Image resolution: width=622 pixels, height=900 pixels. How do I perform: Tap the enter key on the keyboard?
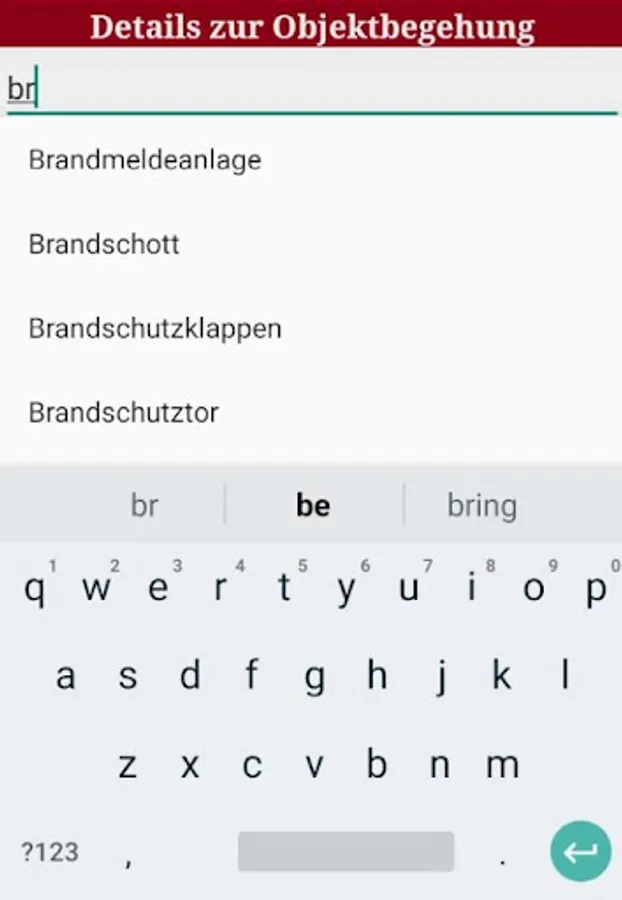580,852
